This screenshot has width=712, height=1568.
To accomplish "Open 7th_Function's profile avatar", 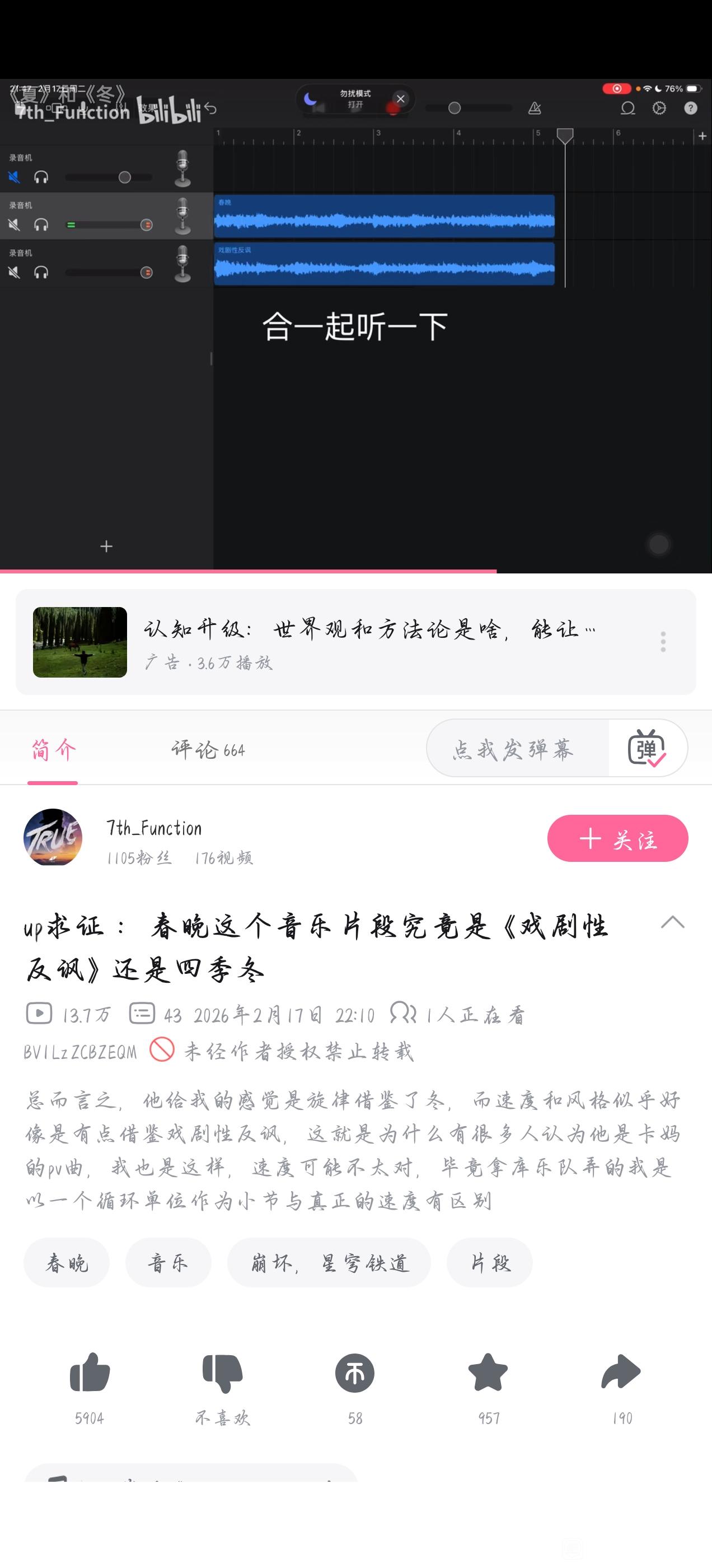I will pos(53,837).
